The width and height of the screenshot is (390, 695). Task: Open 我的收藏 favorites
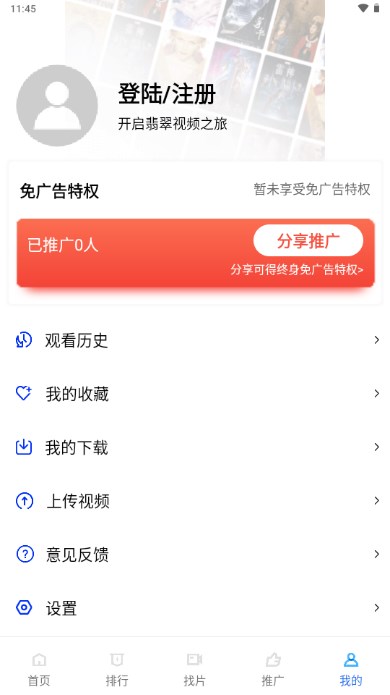195,394
